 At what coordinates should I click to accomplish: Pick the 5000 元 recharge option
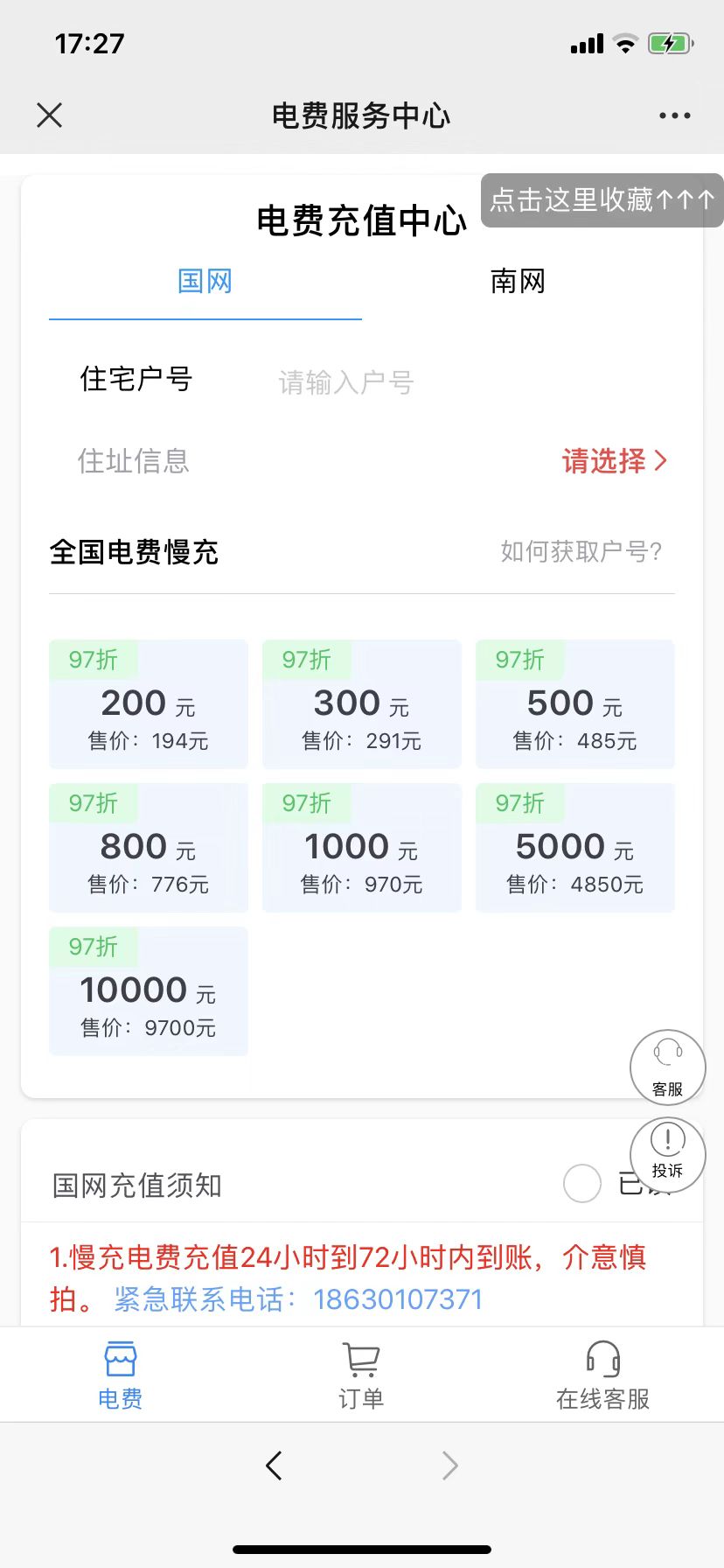[575, 849]
